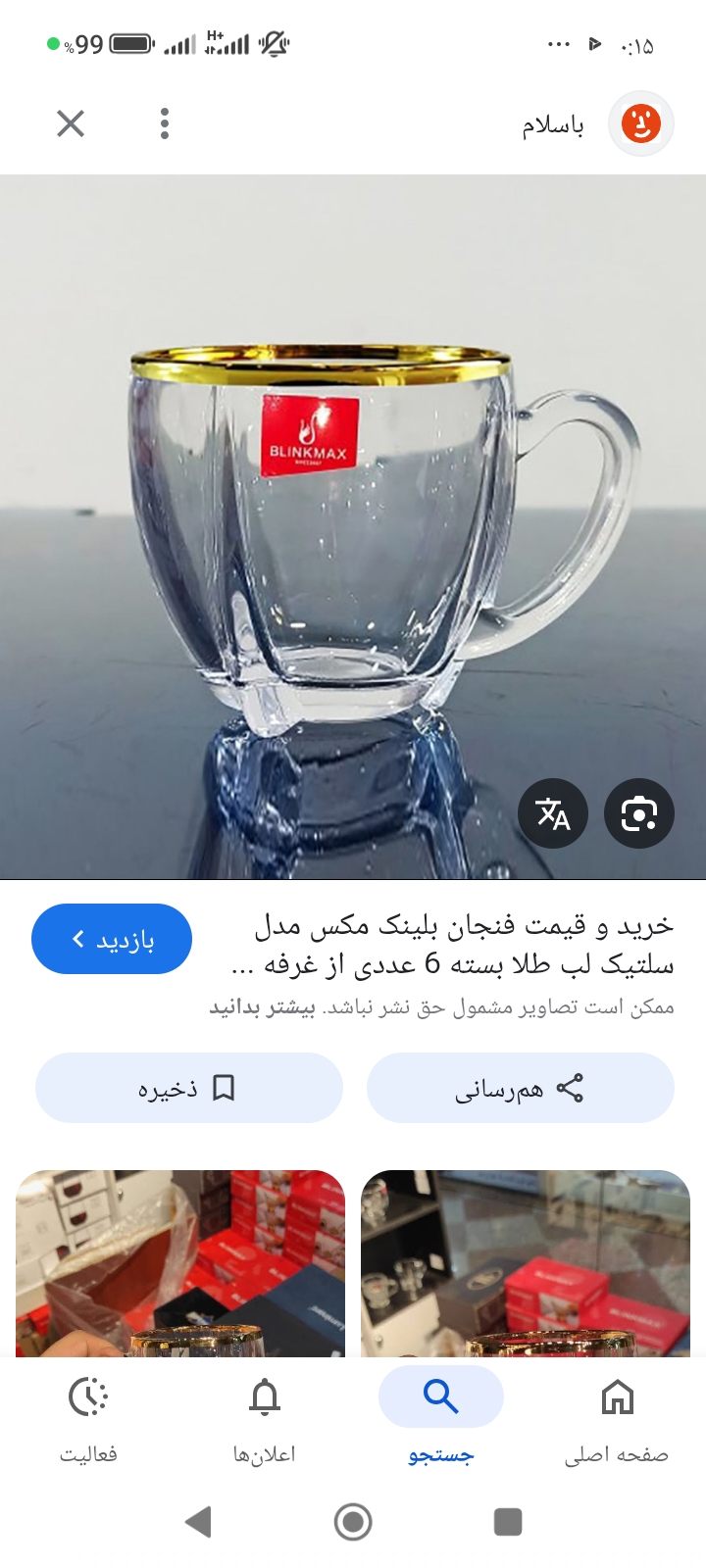
Task: Save the image with ذخیره
Action: click(188, 1088)
